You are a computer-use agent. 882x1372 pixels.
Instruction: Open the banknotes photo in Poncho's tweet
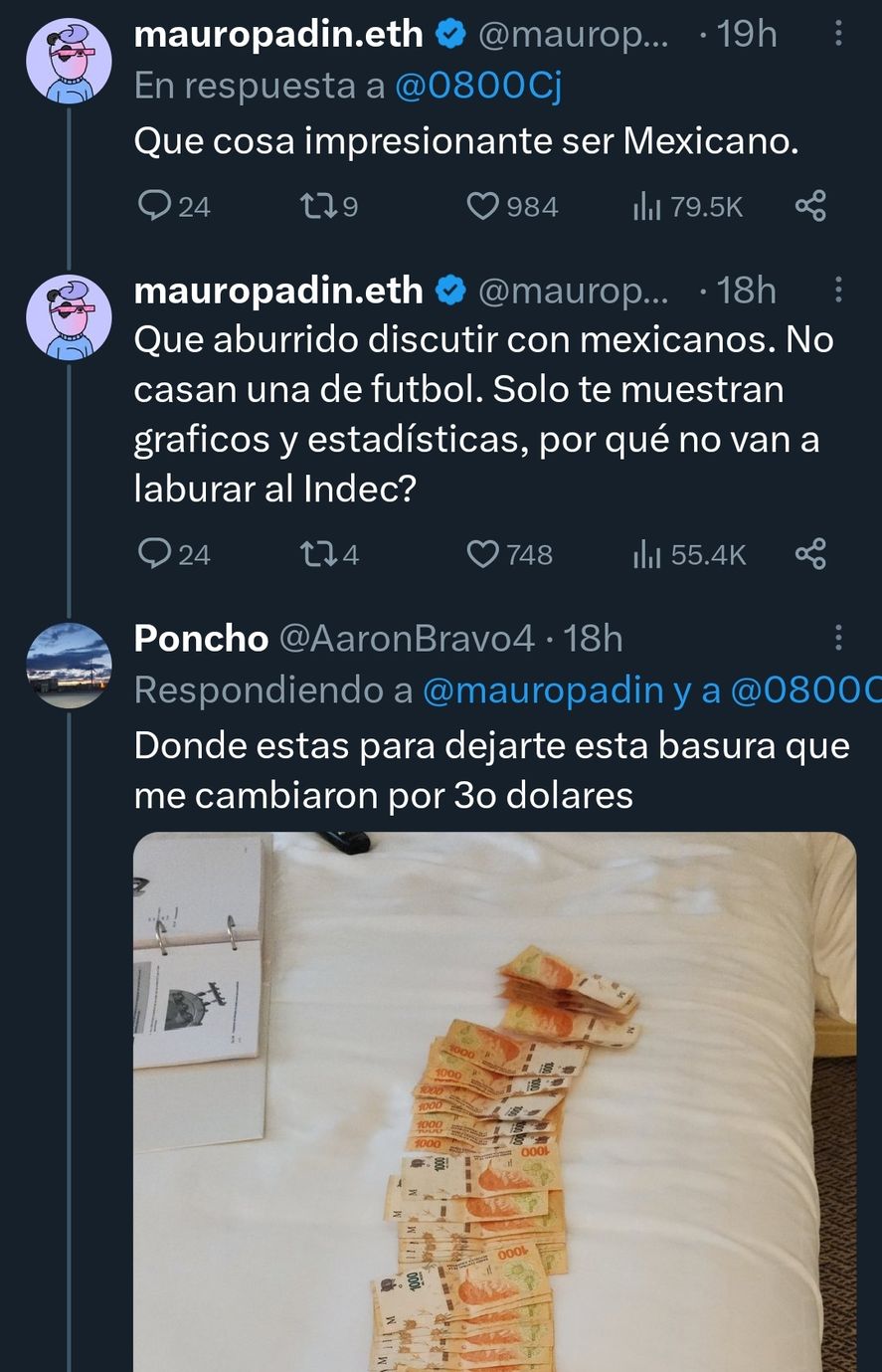pos(494,1101)
